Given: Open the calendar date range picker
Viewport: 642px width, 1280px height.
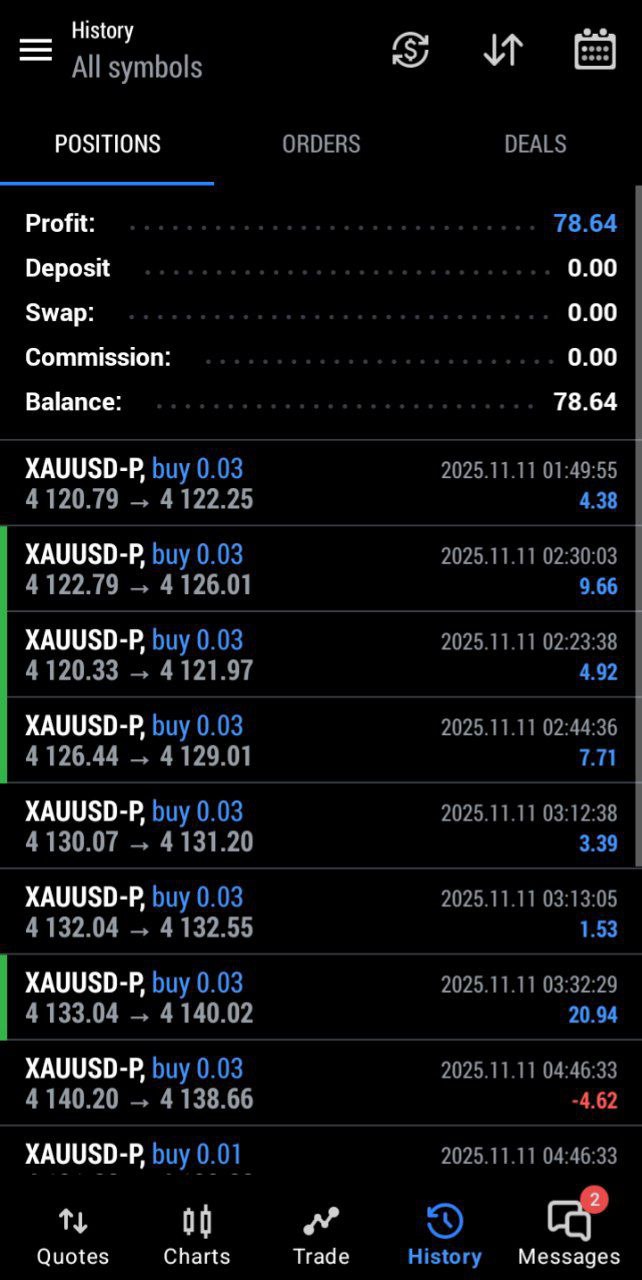Looking at the screenshot, I should [x=595, y=50].
